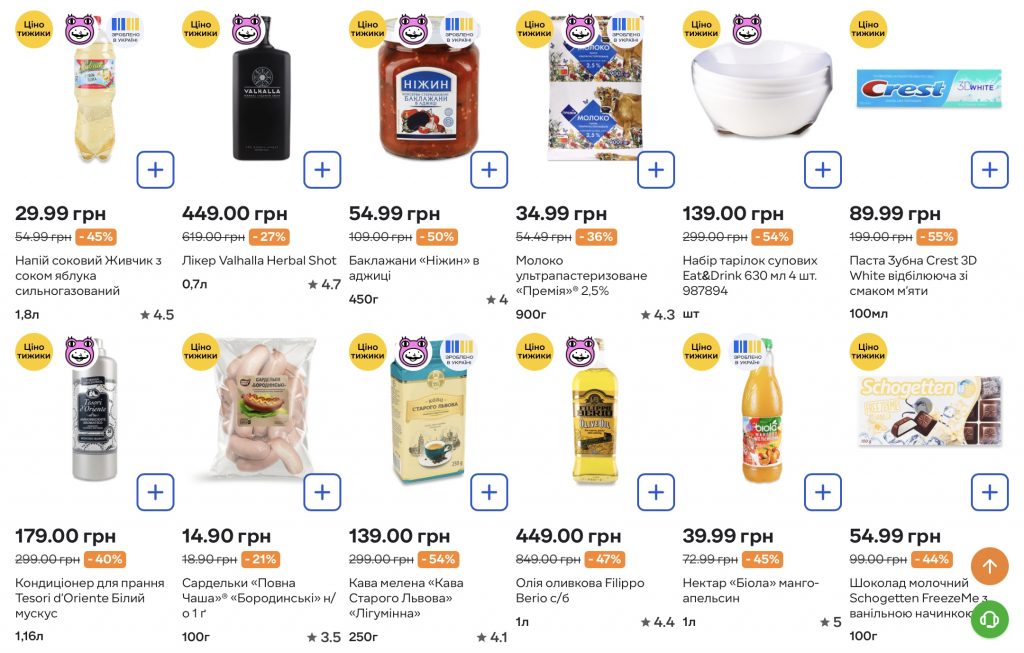
Task: Open Напій соковий Живчик product details
Action: [88, 275]
